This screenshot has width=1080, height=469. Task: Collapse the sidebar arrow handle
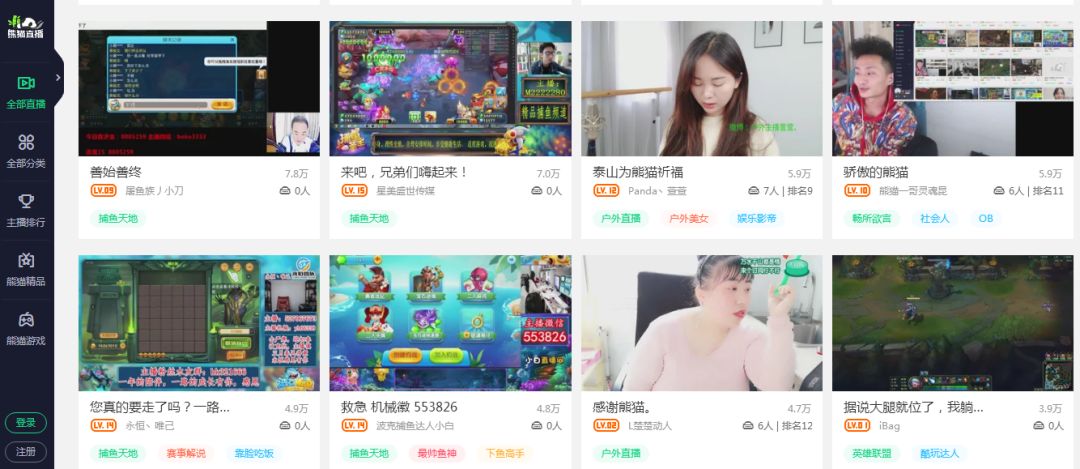[x=58, y=76]
